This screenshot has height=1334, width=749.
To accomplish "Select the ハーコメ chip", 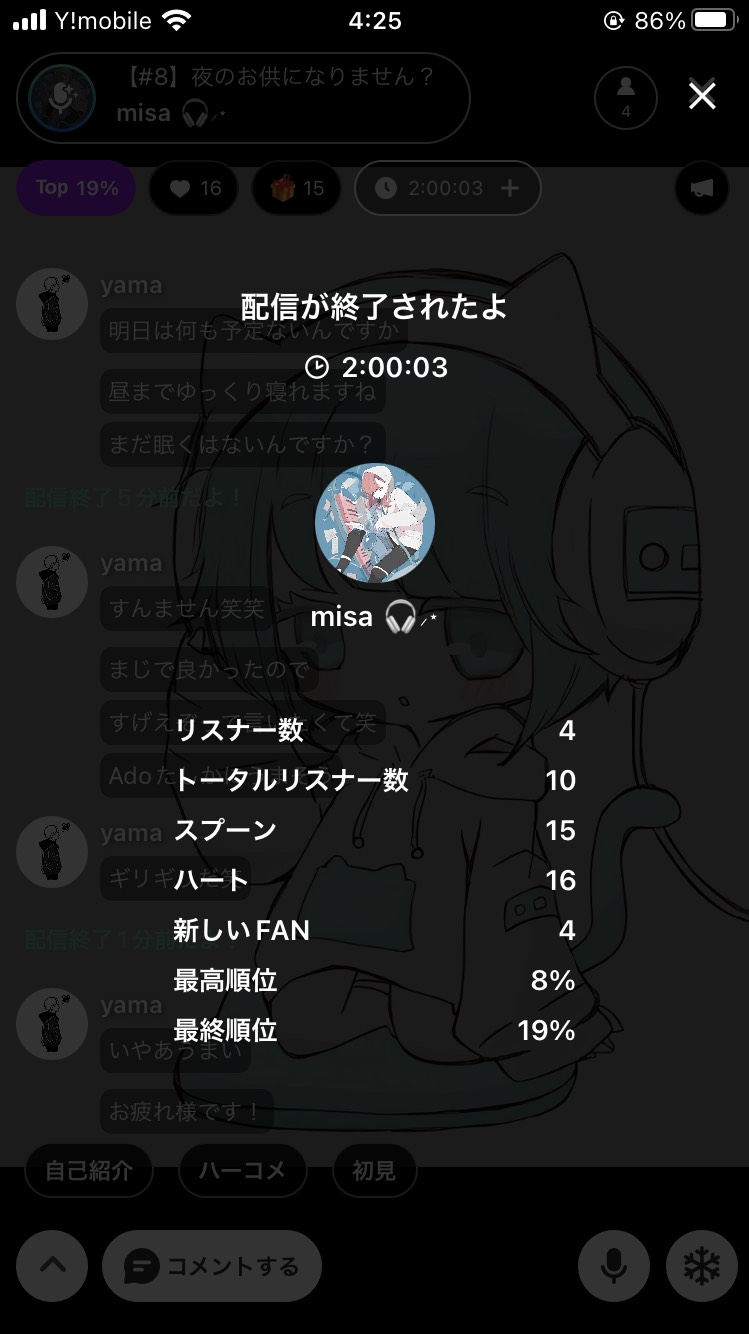I will pyautogui.click(x=242, y=1170).
